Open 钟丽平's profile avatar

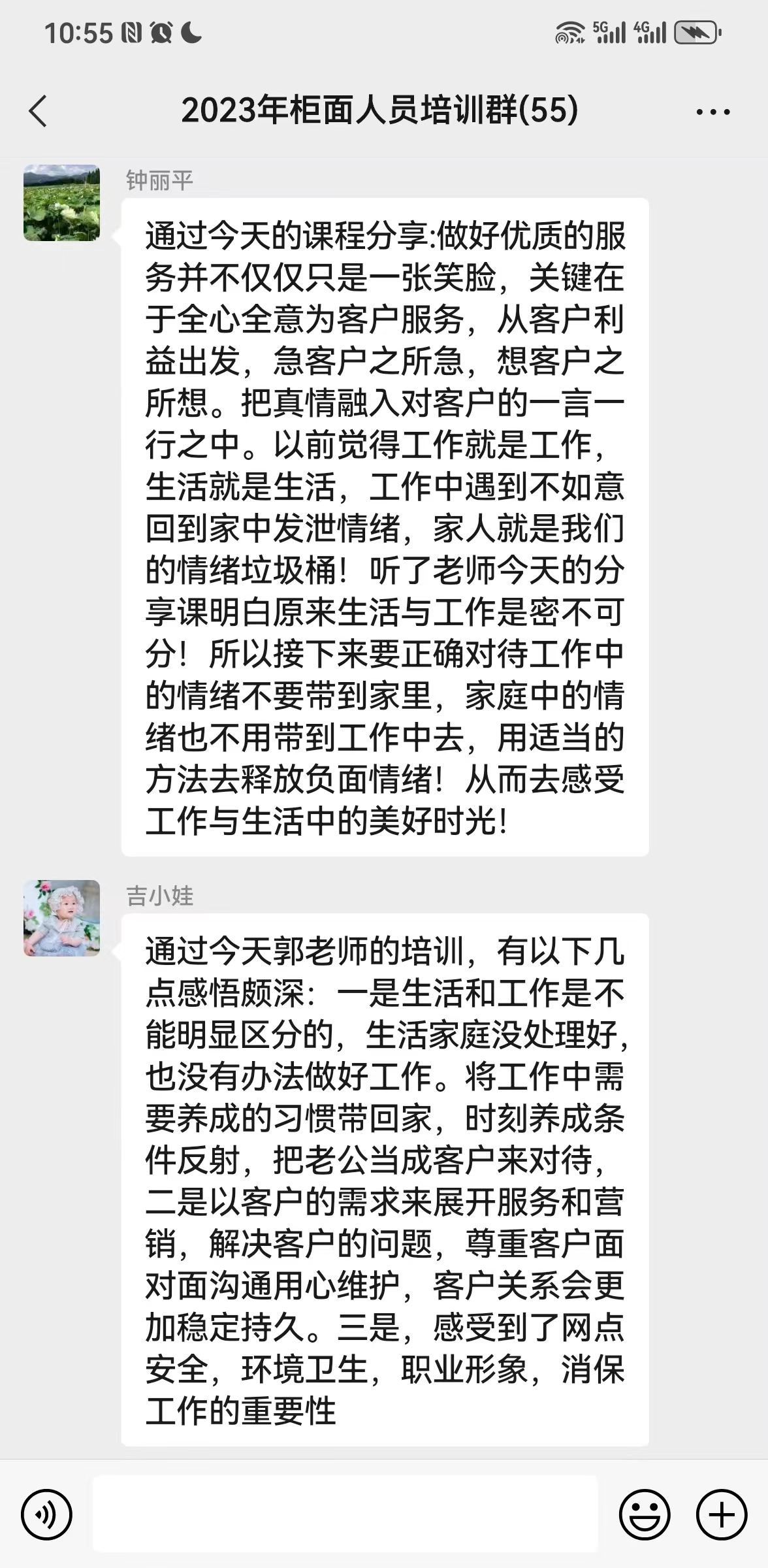pyautogui.click(x=61, y=203)
